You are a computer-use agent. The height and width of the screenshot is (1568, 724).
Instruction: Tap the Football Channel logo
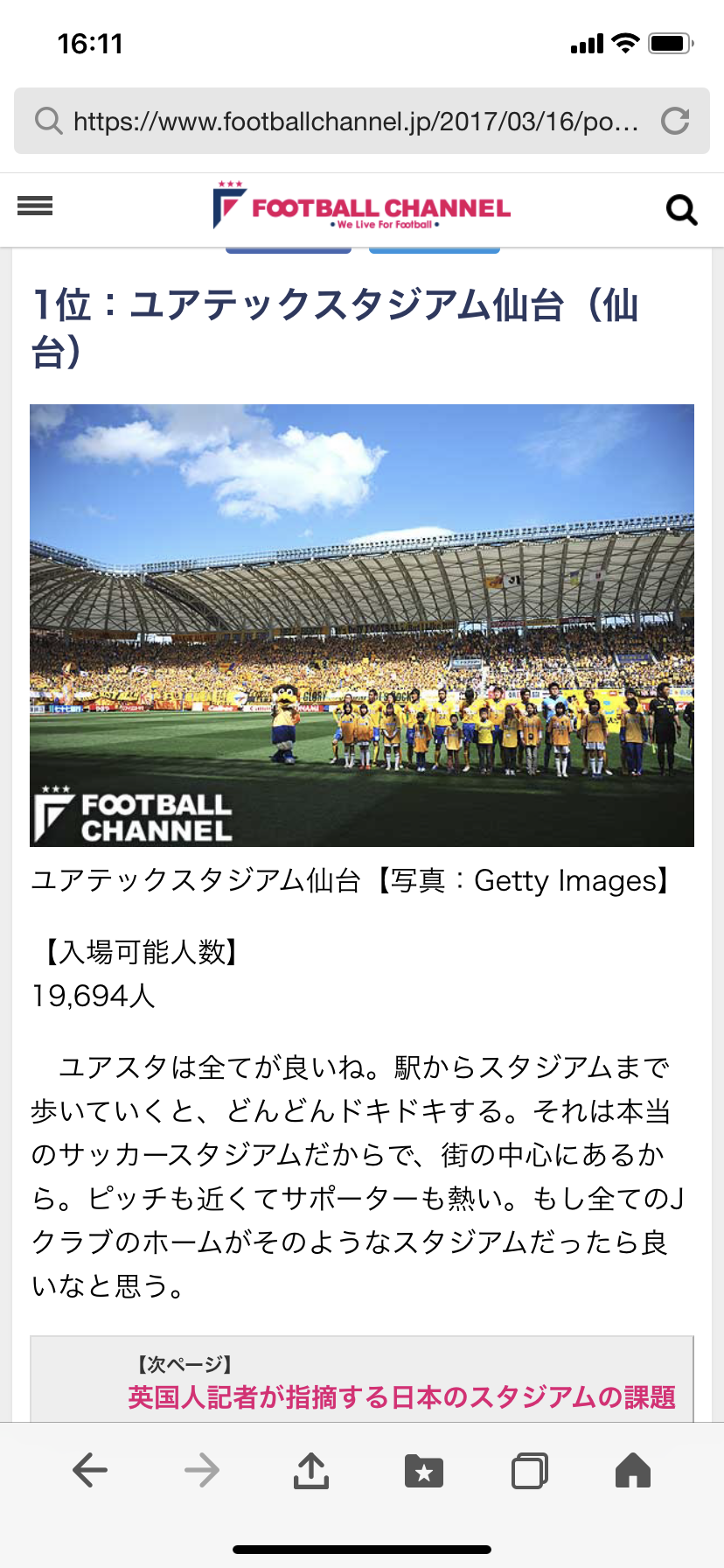click(362, 208)
